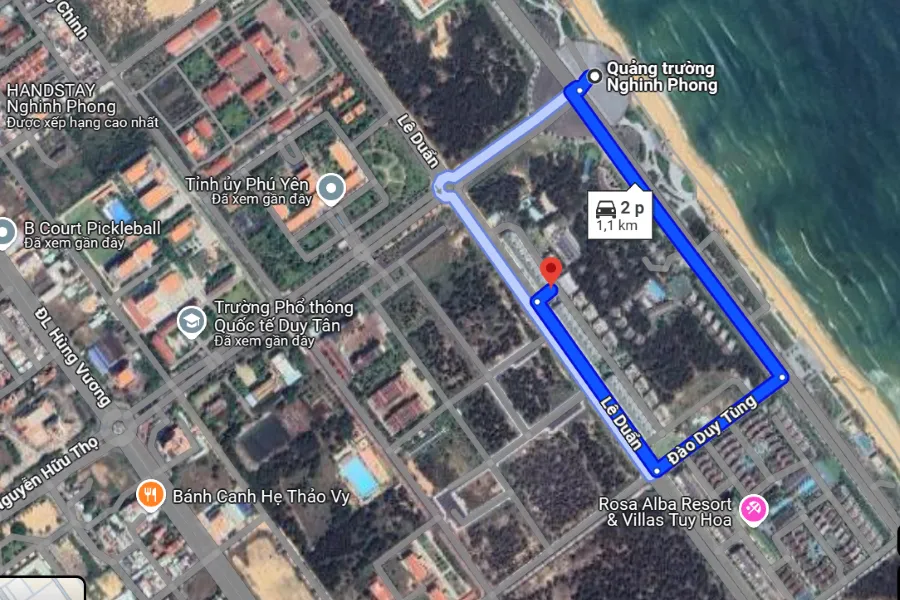Open Rosa Alba Resort & Villas marker
This screenshot has width=900, height=600.
pos(751,511)
